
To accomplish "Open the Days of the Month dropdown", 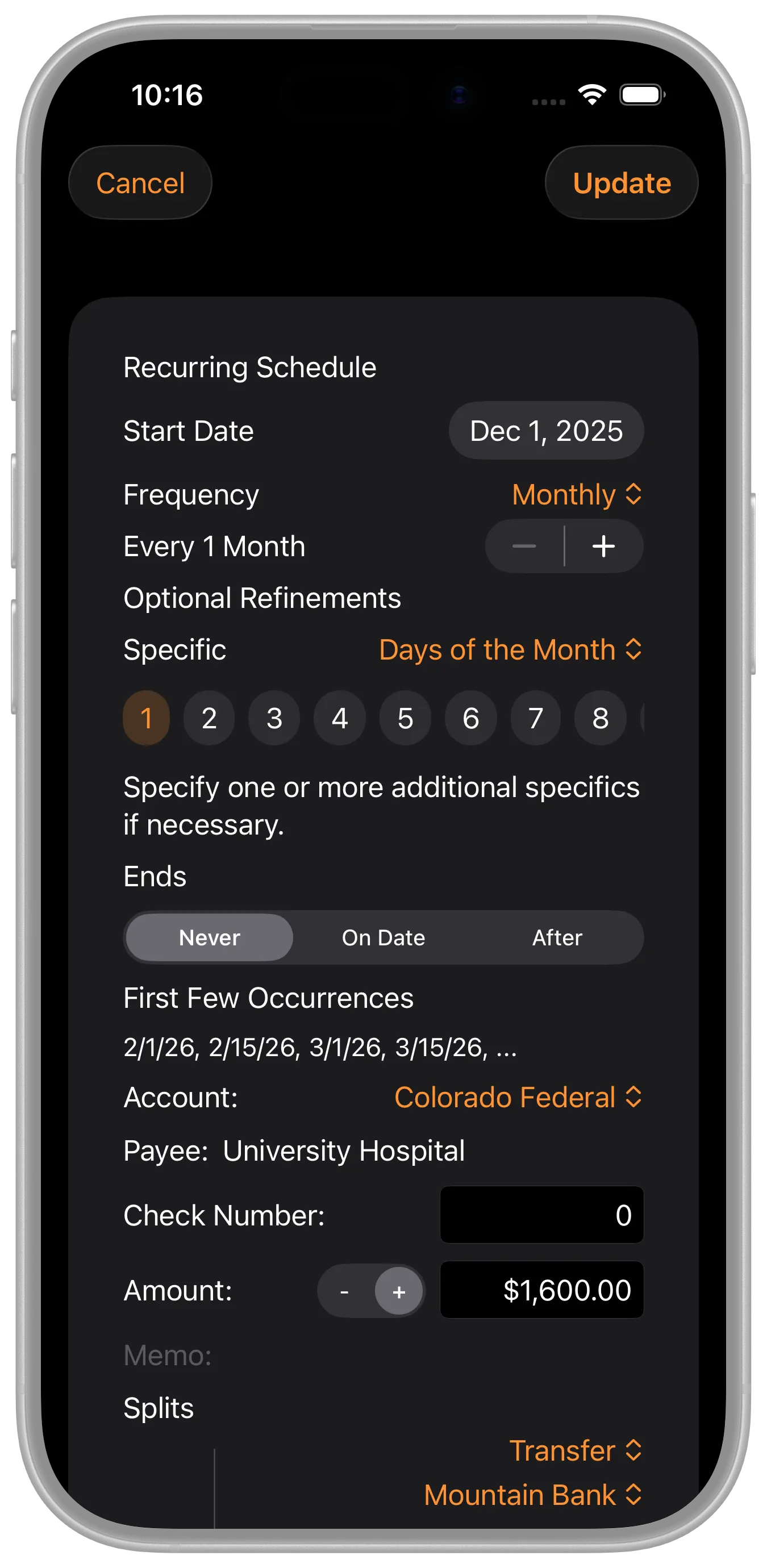I will coord(510,649).
